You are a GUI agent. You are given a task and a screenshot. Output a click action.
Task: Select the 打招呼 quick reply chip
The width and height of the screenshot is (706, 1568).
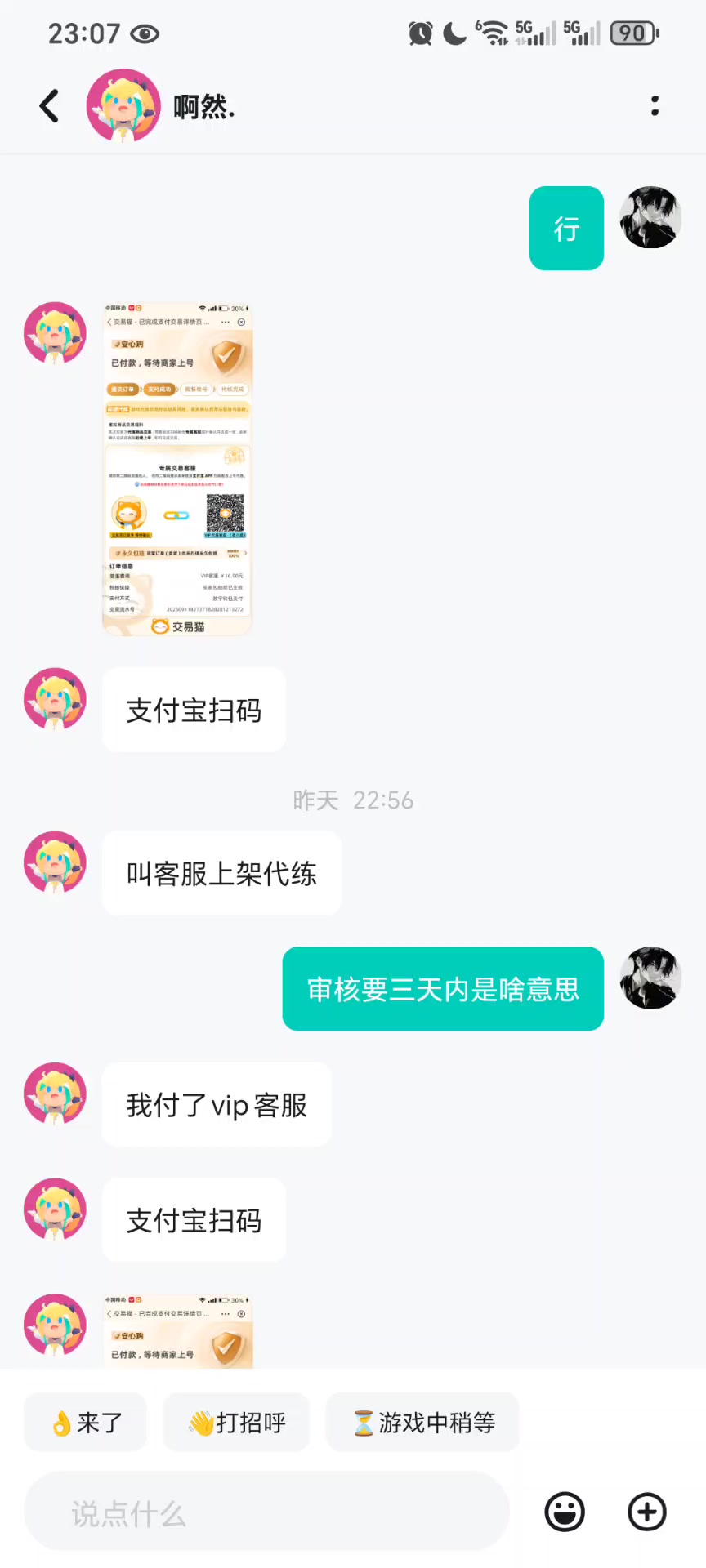tap(236, 1423)
